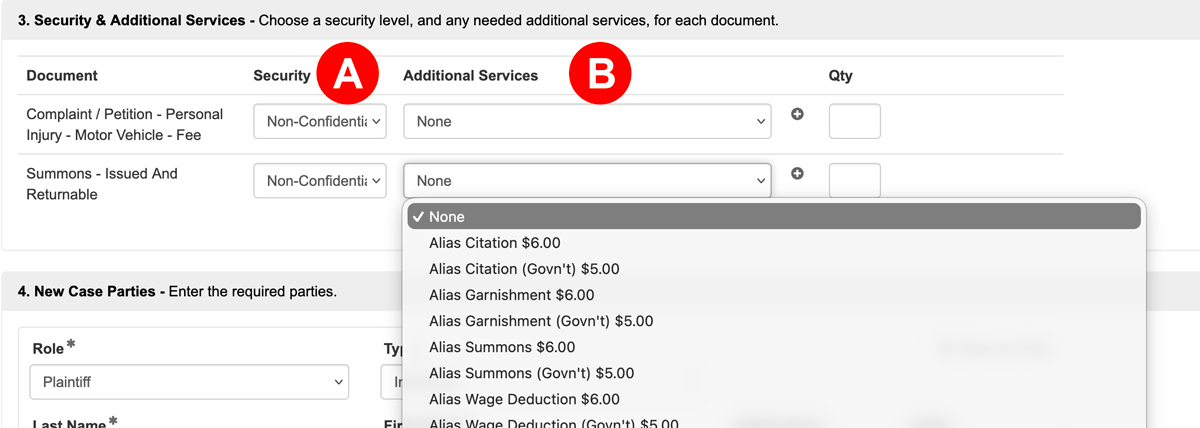Open Security dropdown for Complaint / Petition document
This screenshot has width=1200, height=428.
319,122
